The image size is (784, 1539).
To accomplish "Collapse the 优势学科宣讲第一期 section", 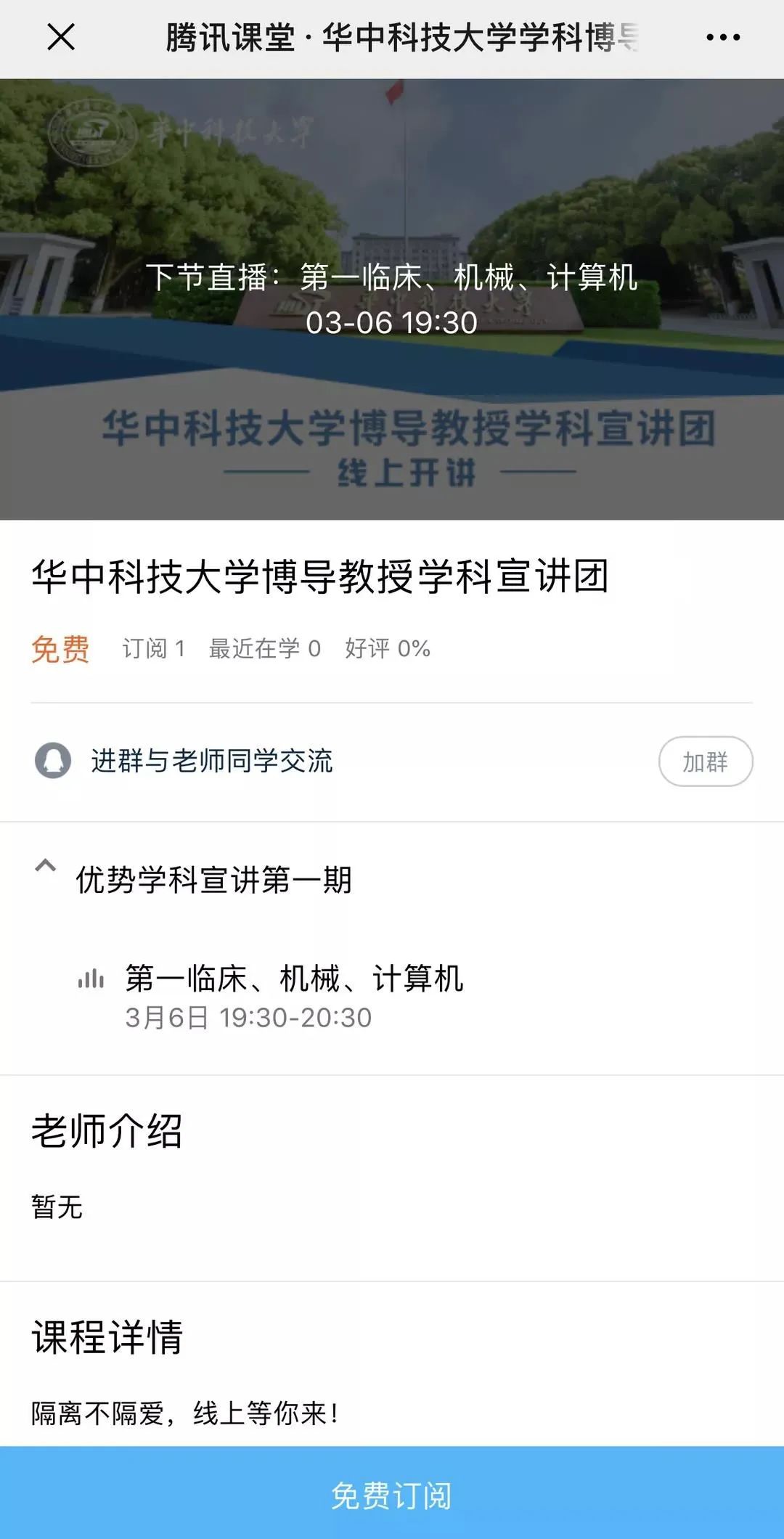I will [x=46, y=866].
